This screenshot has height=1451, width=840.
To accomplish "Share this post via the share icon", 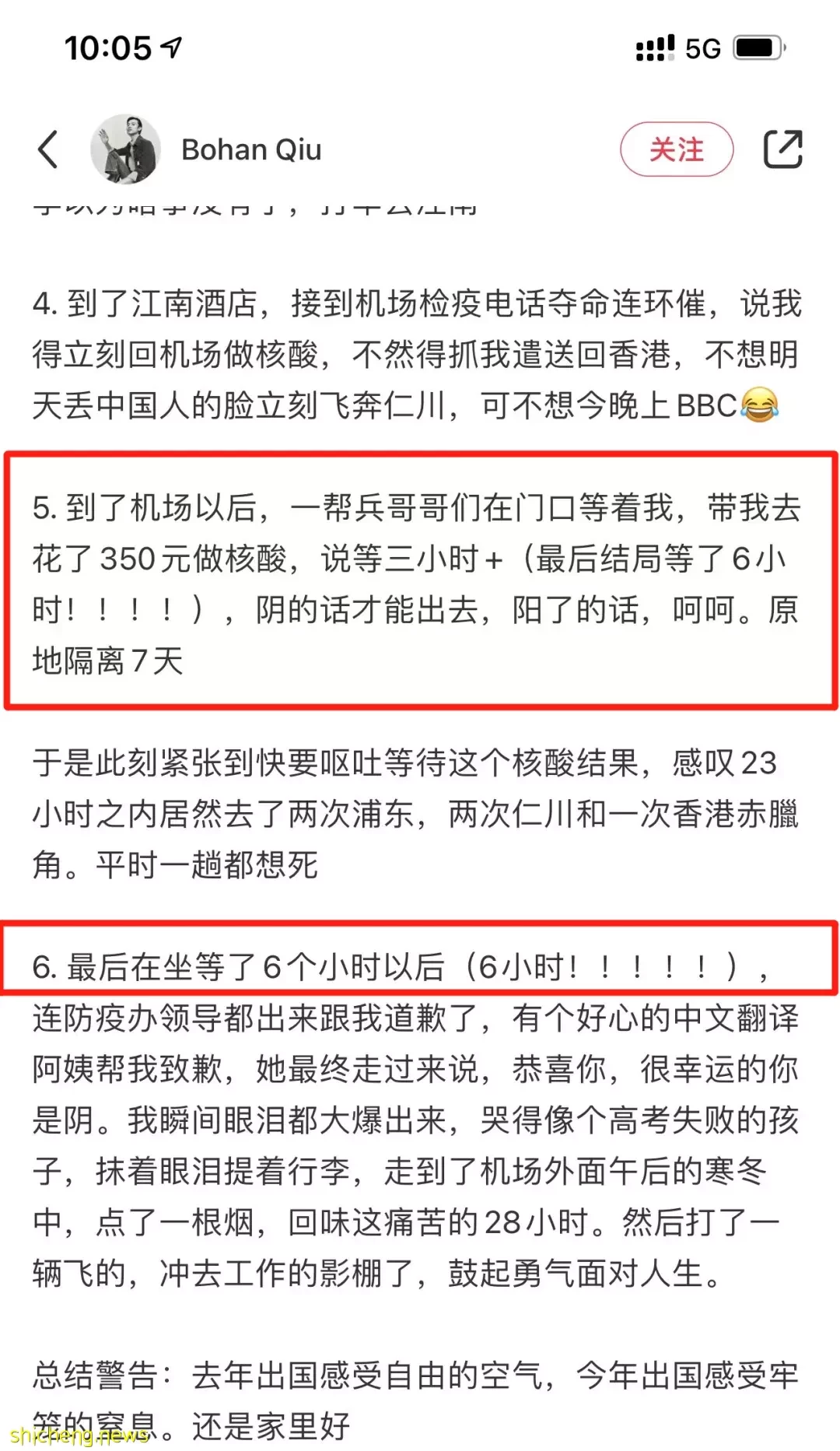I will 782,149.
